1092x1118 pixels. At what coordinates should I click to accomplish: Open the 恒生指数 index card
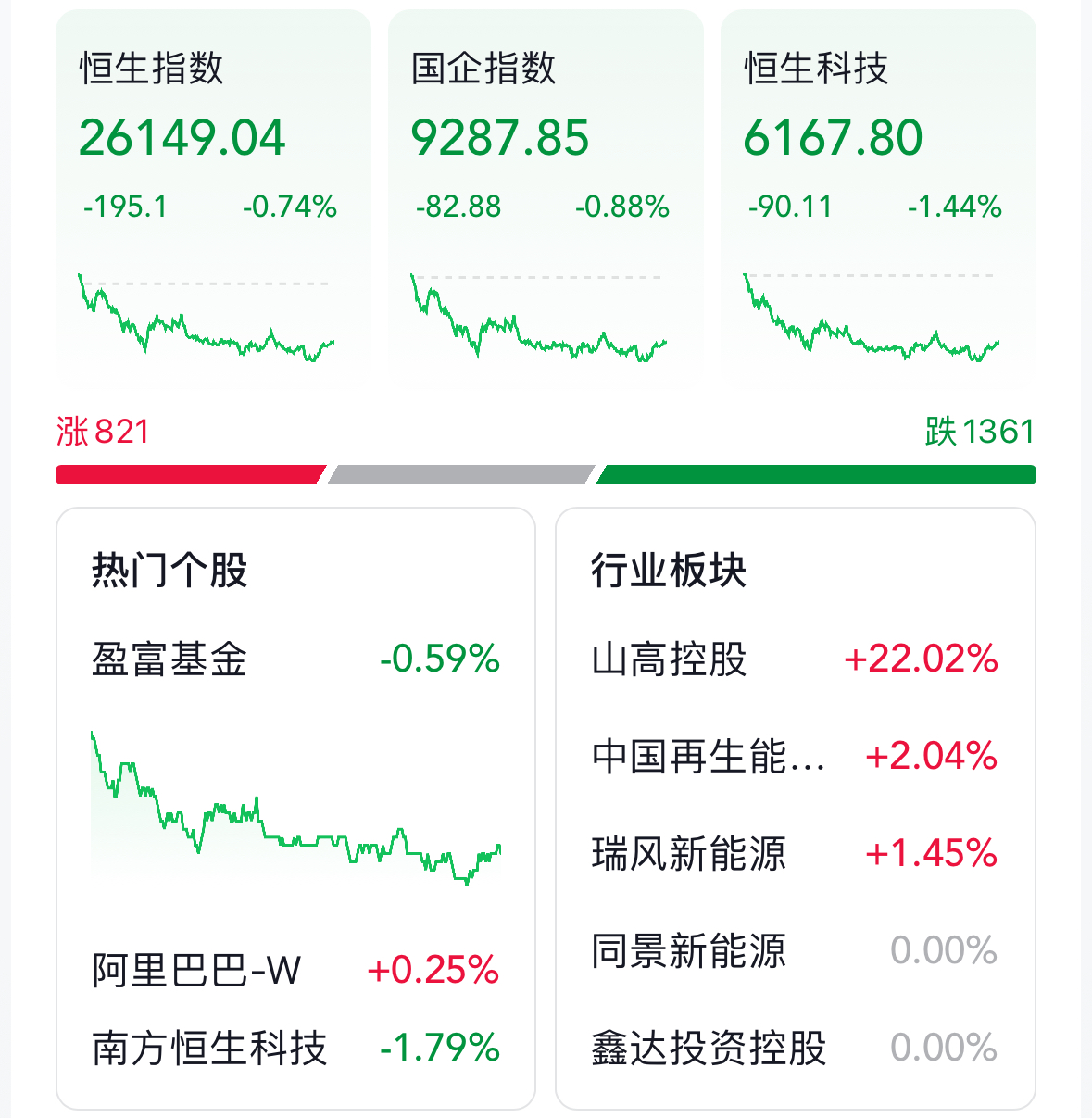coord(212,195)
